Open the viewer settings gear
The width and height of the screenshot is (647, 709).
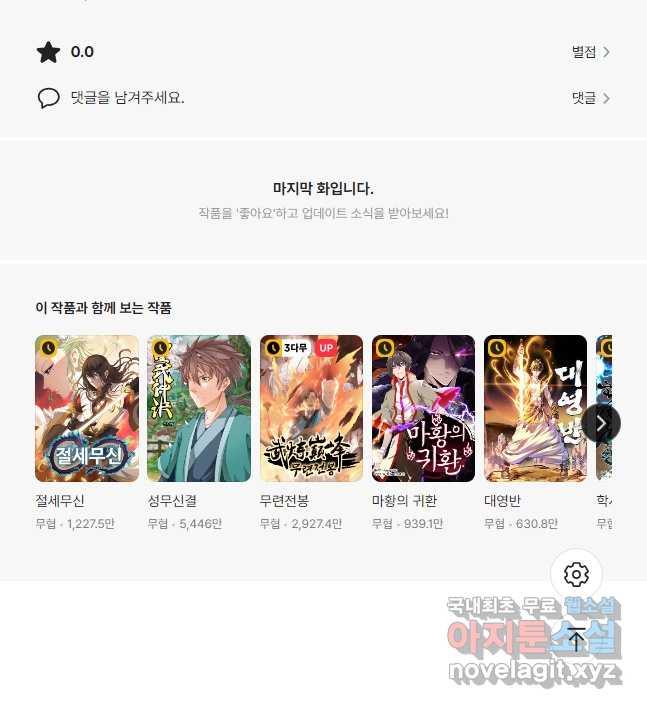(x=576, y=574)
